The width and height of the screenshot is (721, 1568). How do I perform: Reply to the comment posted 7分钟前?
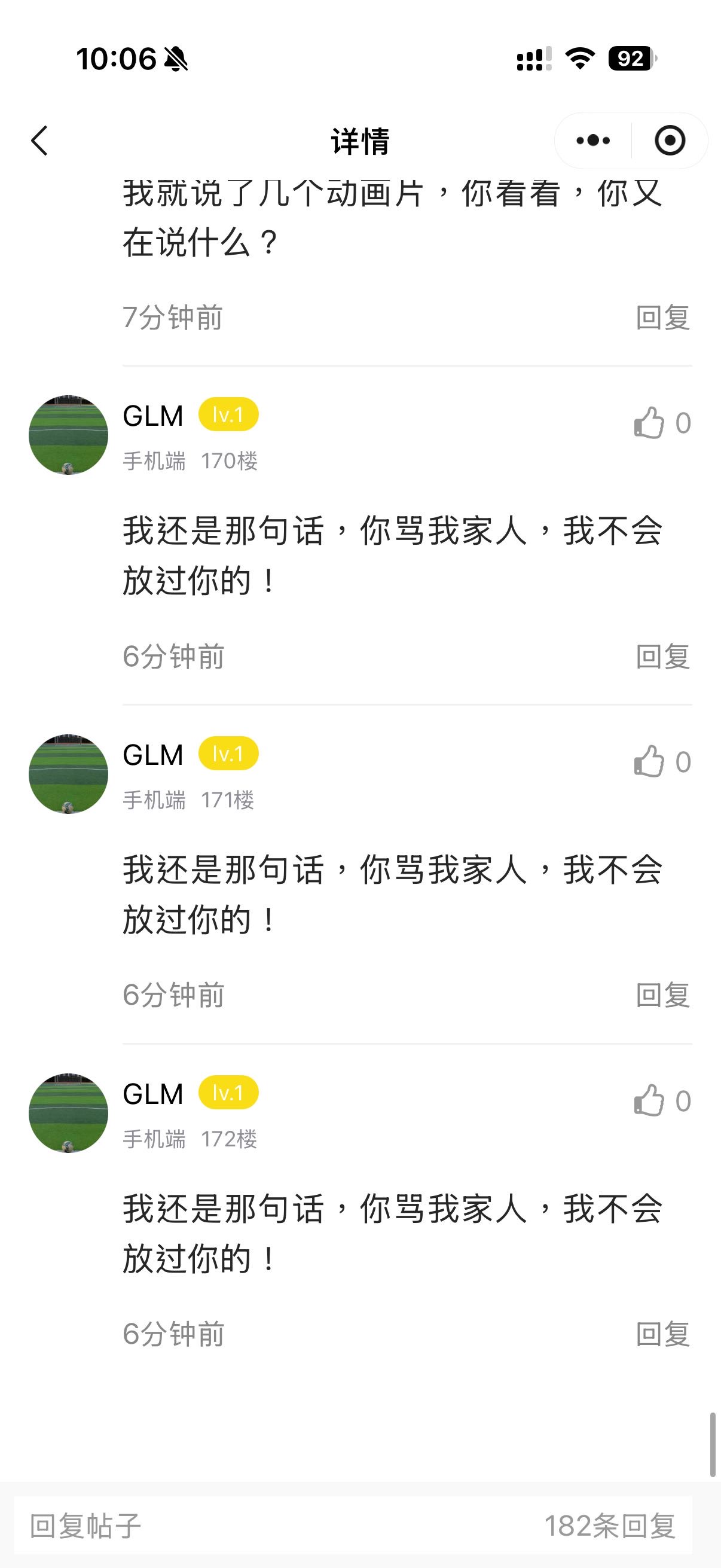[x=662, y=318]
